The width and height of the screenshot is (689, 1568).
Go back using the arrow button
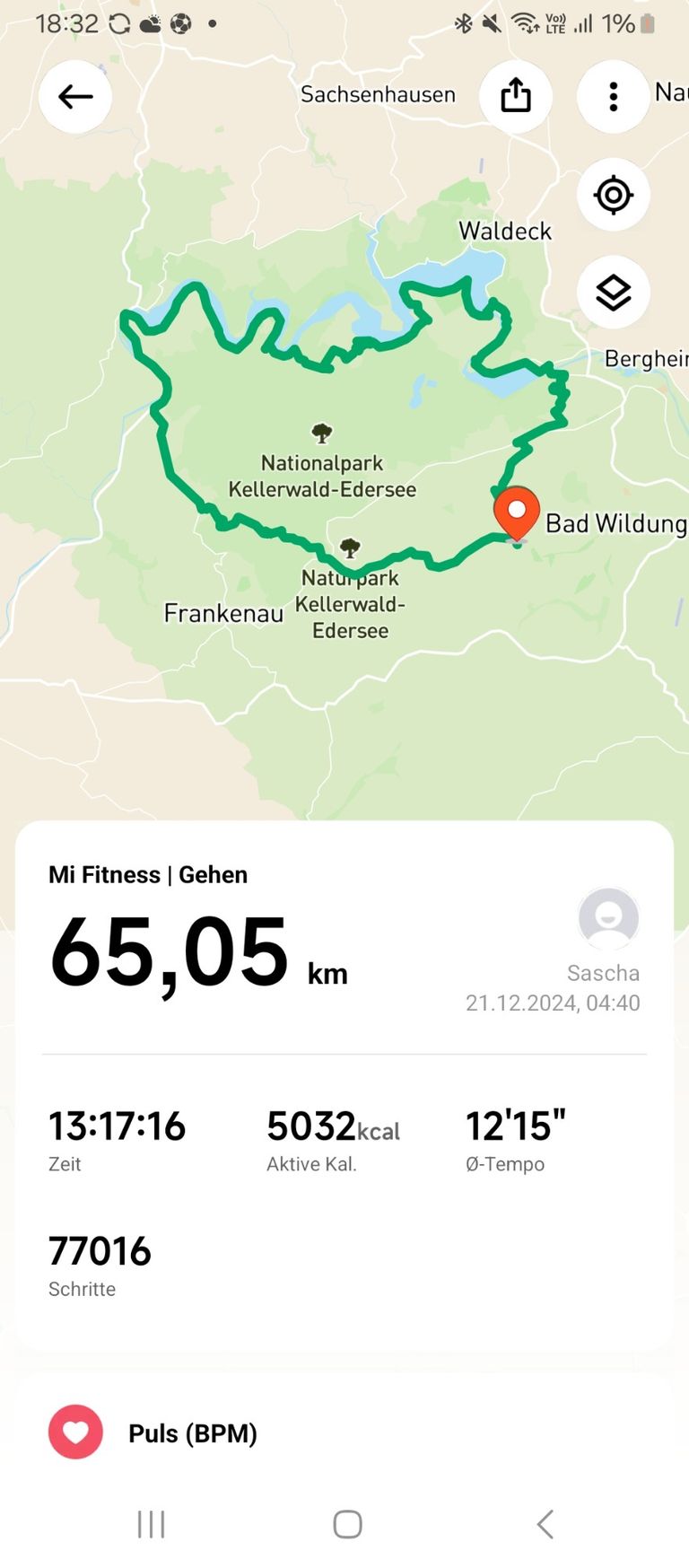75,97
